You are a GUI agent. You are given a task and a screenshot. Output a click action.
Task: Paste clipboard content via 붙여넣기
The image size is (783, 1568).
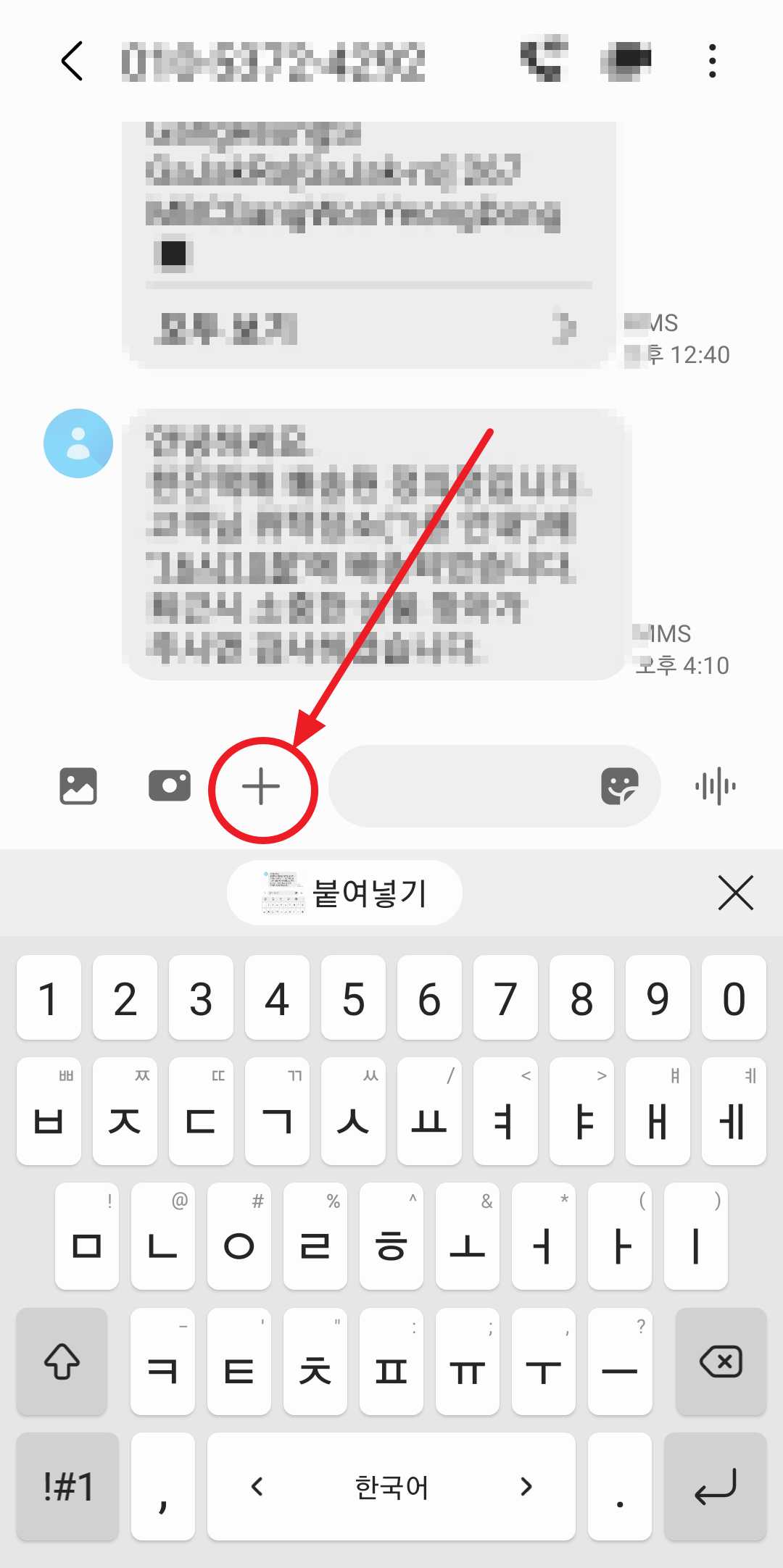(x=345, y=893)
